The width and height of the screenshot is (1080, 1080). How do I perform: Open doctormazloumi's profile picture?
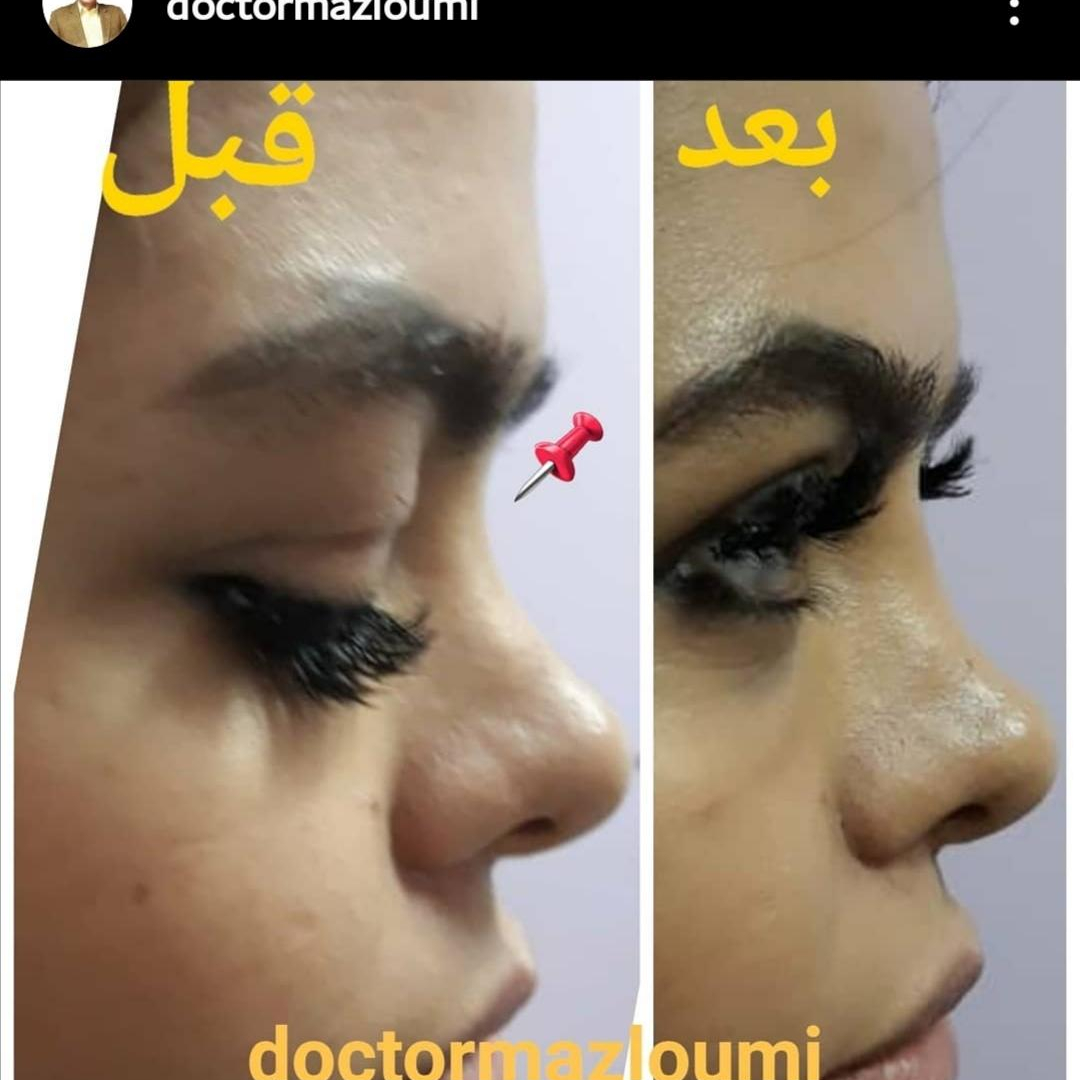87,16
